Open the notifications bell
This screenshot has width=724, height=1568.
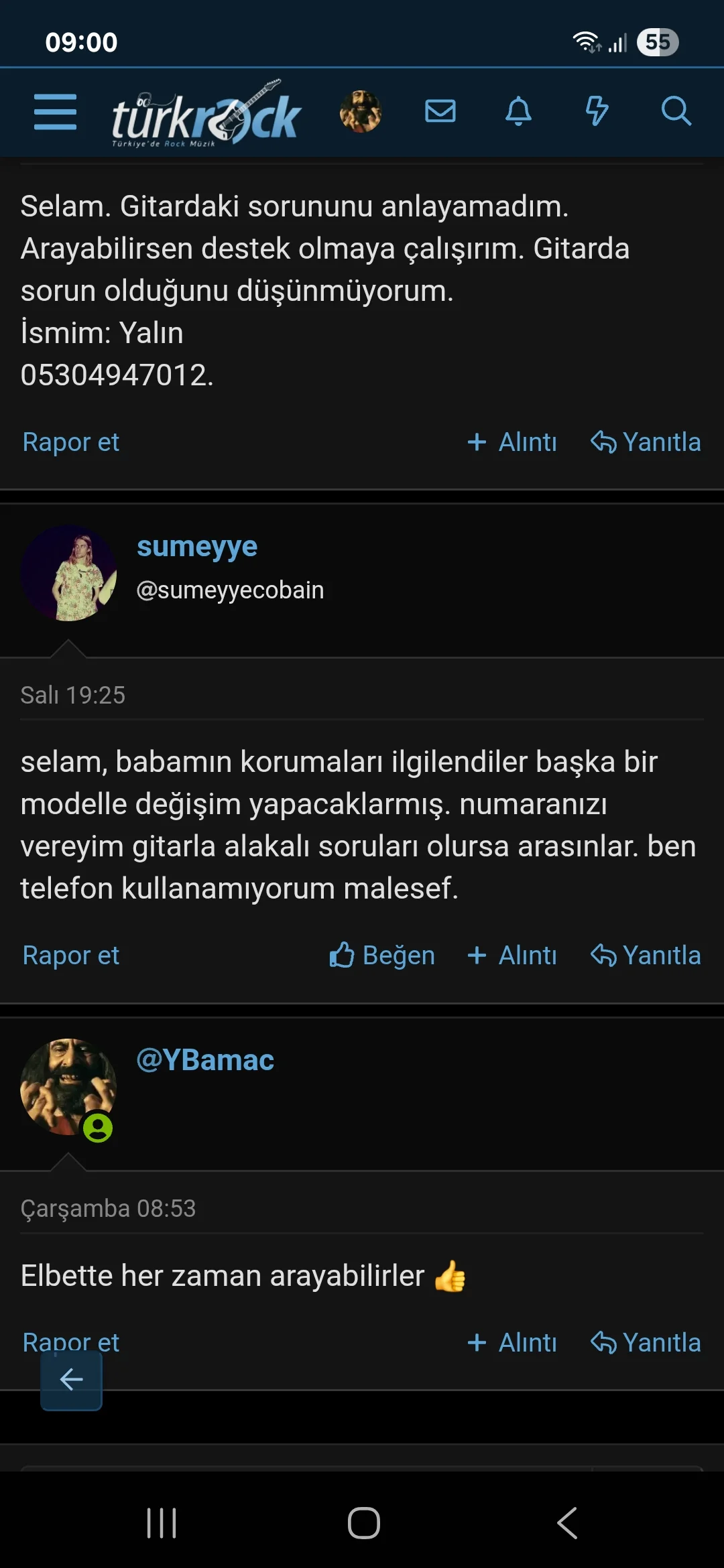(x=518, y=111)
